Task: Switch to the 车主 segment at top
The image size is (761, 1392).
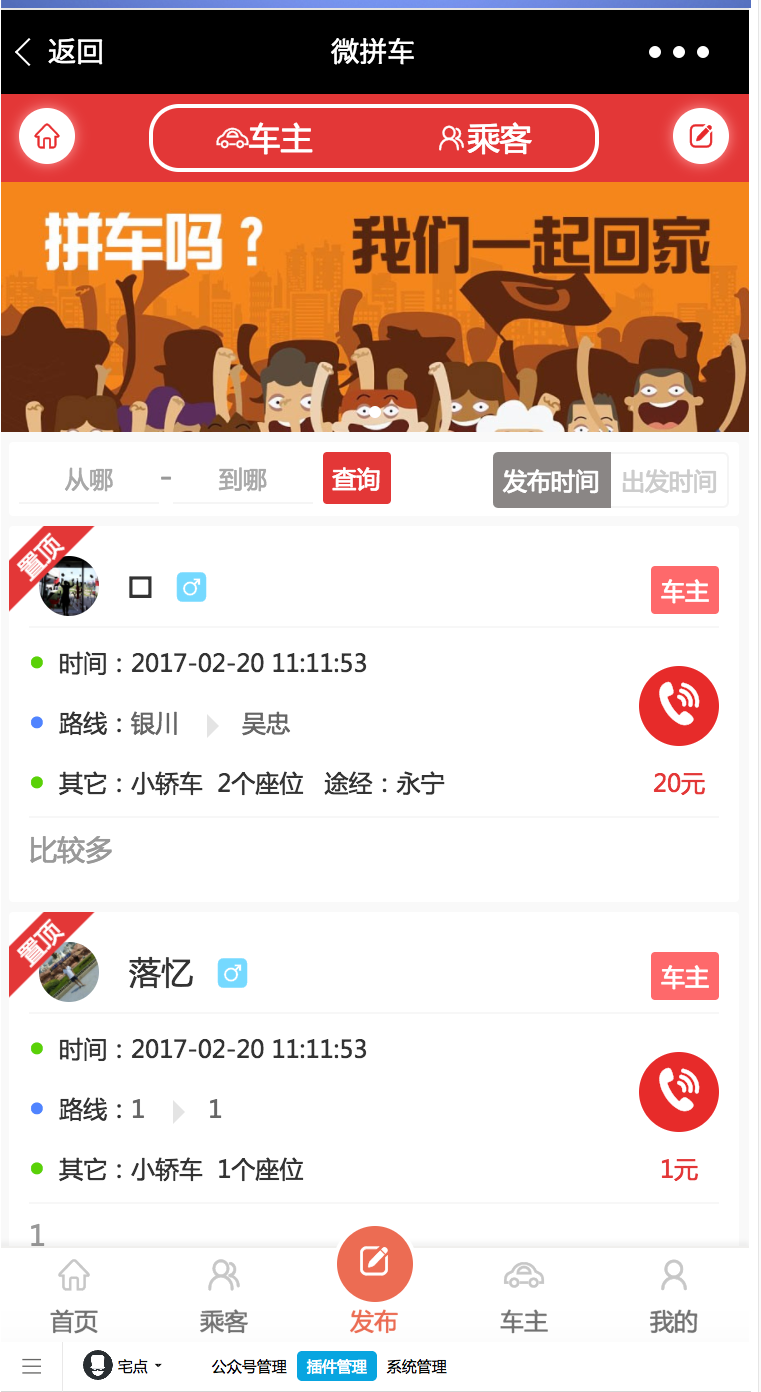Action: click(x=265, y=139)
